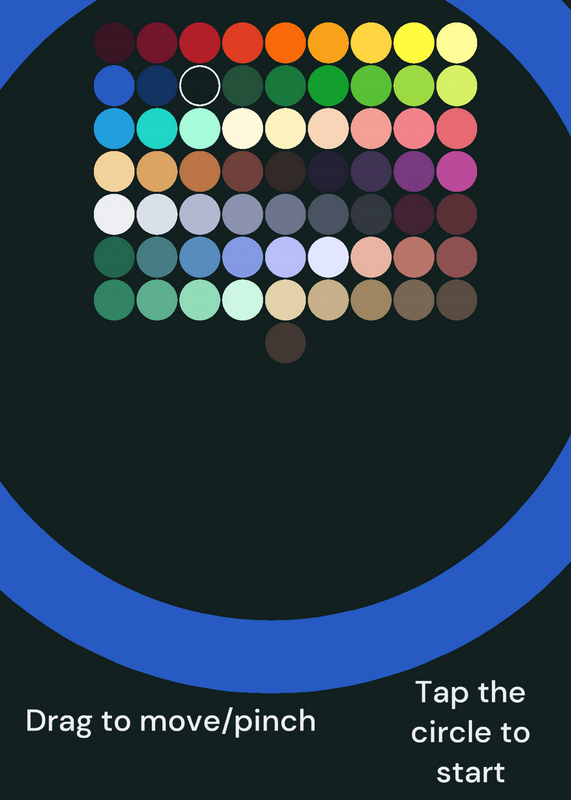571x800 pixels.
Task: Choose the navy blue swatch
Action: pyautogui.click(x=157, y=86)
